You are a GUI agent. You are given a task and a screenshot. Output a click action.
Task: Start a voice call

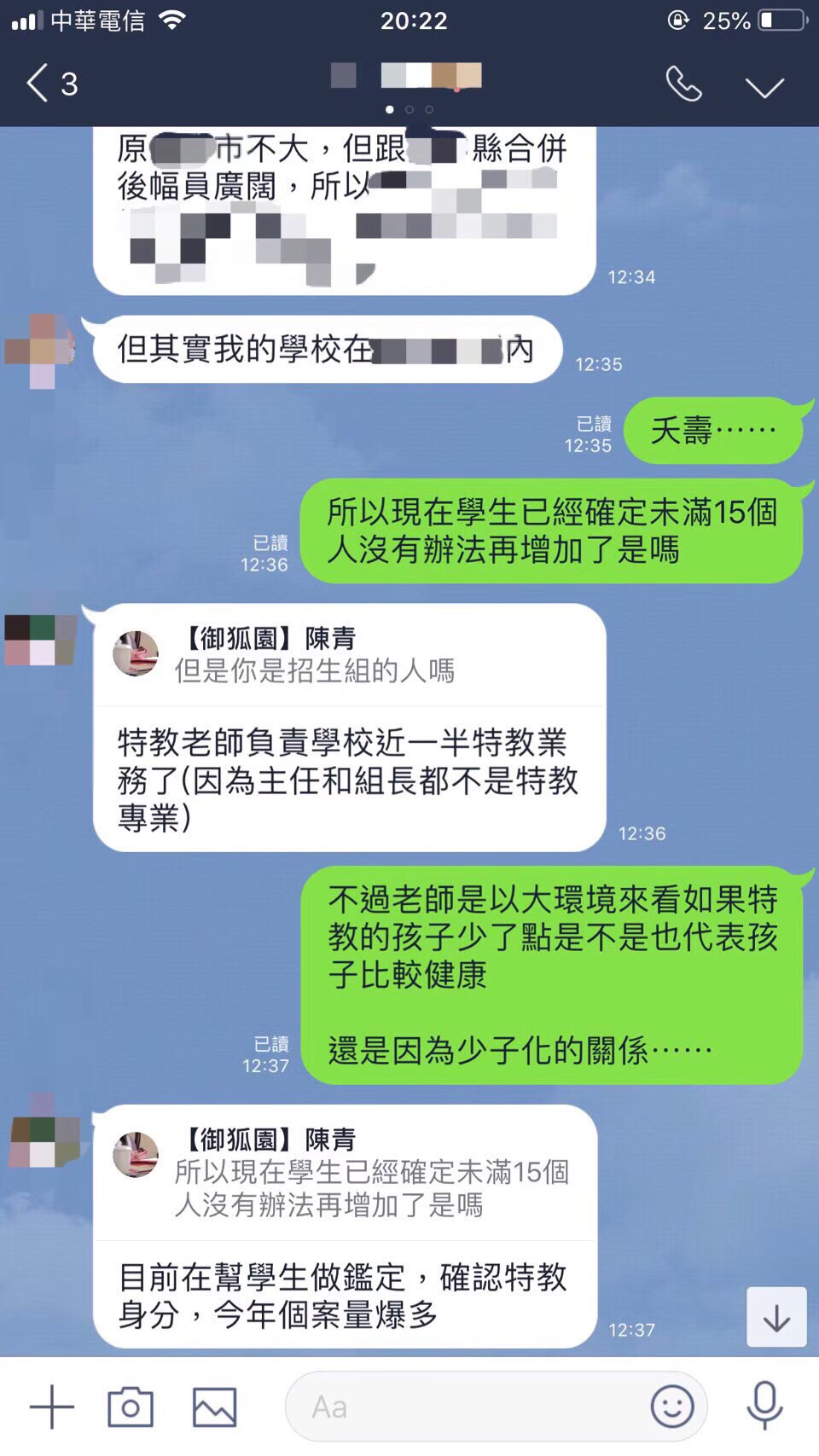683,84
